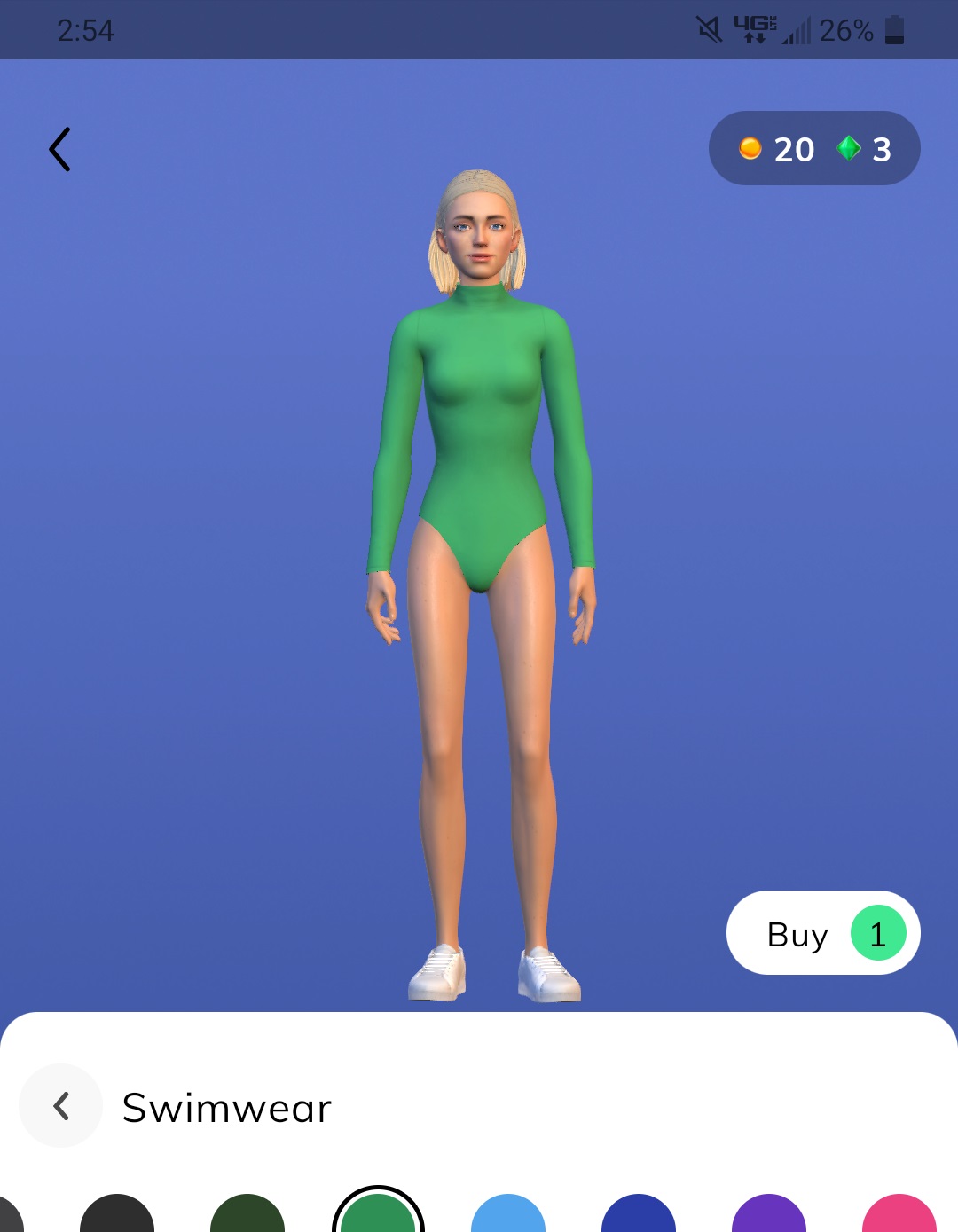Go back using the top-left arrow
This screenshot has width=958, height=1232.
pos(59,149)
